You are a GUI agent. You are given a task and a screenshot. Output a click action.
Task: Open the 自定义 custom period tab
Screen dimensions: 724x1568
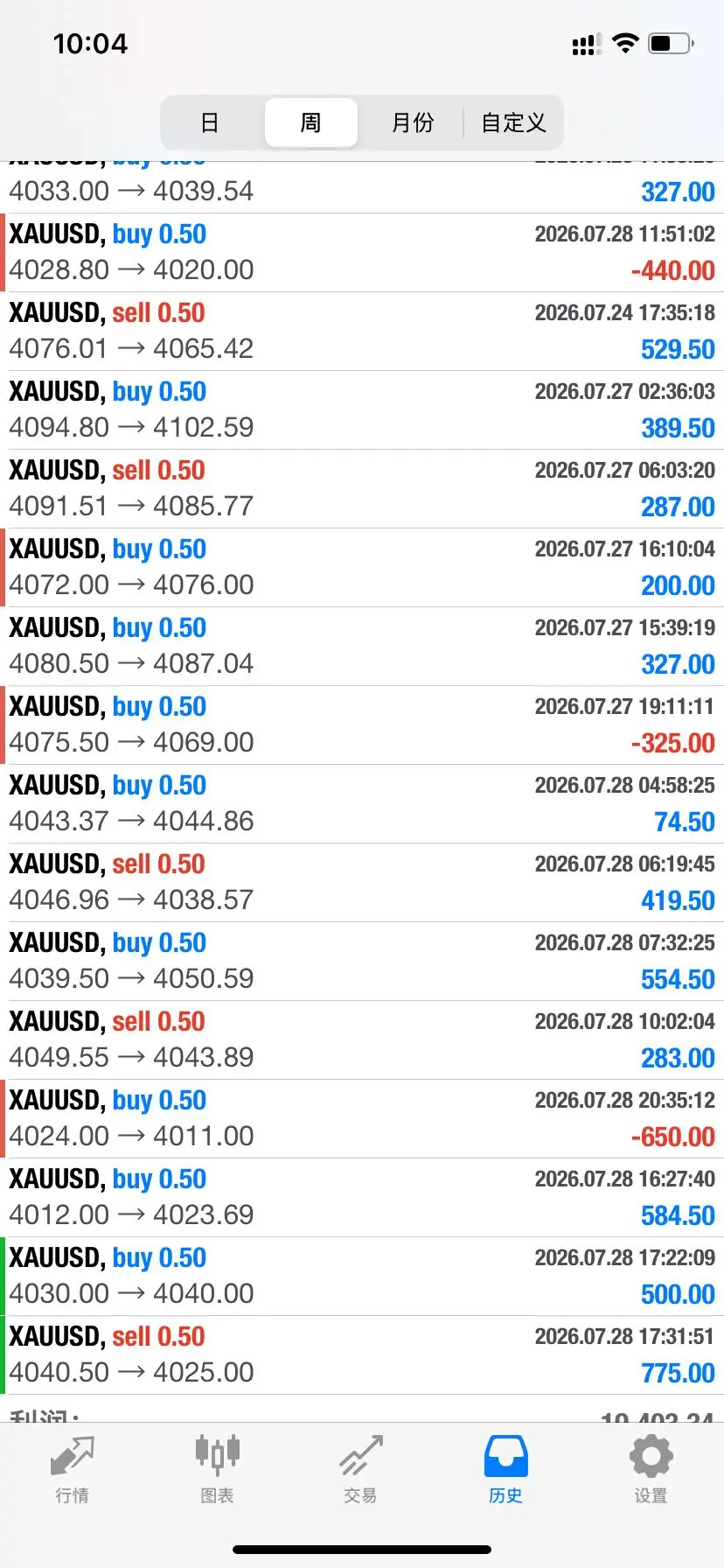pyautogui.click(x=513, y=122)
